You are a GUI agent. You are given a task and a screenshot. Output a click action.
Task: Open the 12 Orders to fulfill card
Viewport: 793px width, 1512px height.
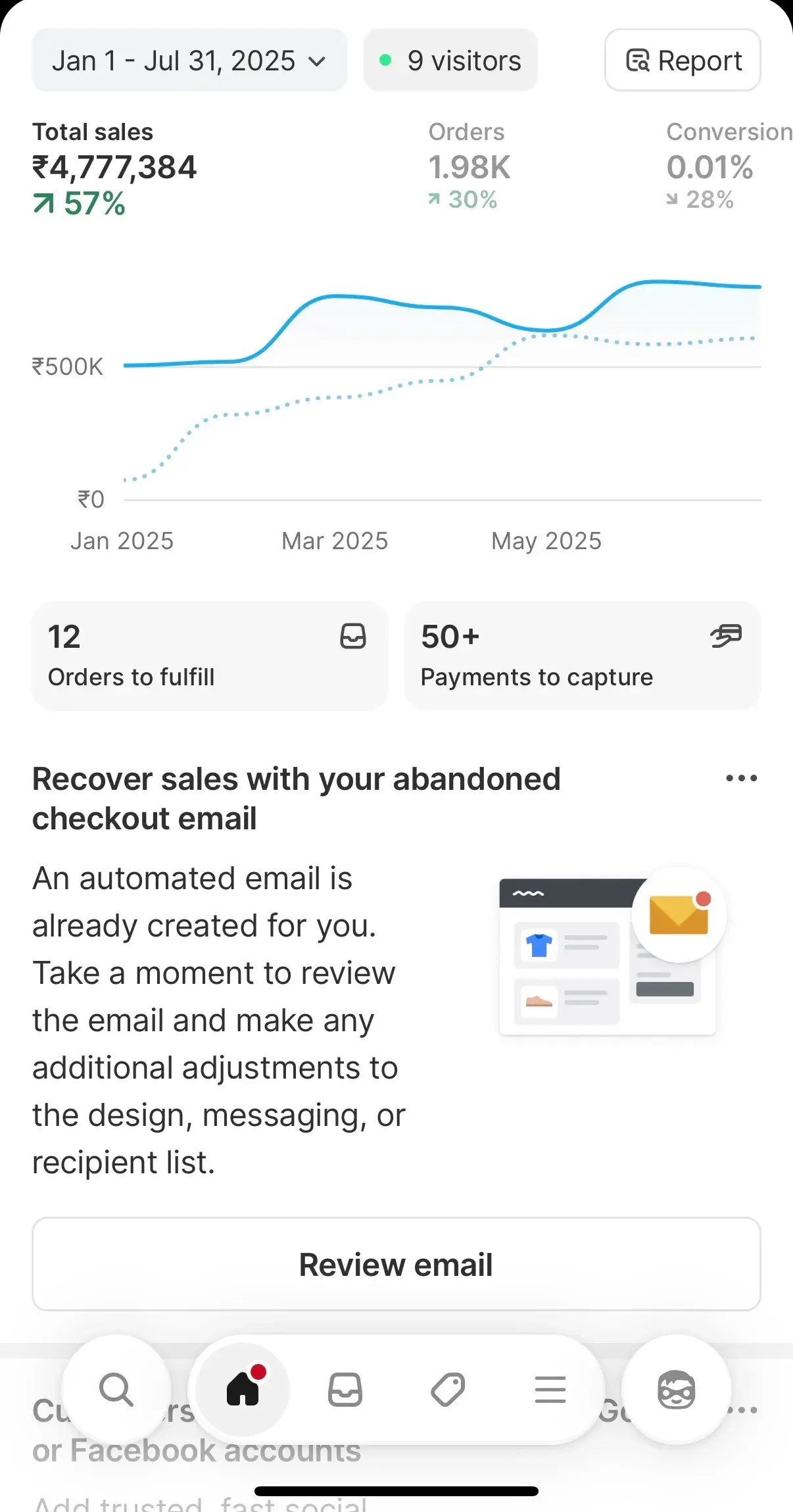tap(209, 656)
